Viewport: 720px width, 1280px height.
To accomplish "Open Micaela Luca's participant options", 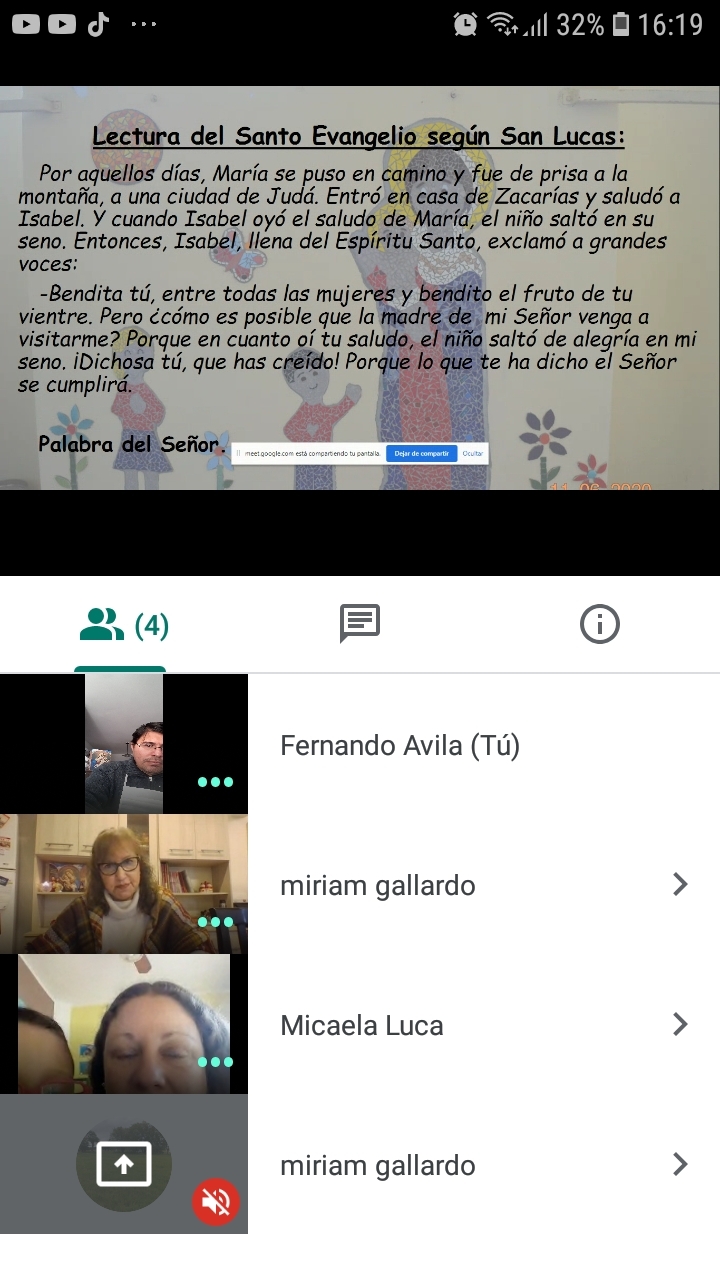I will click(681, 1024).
